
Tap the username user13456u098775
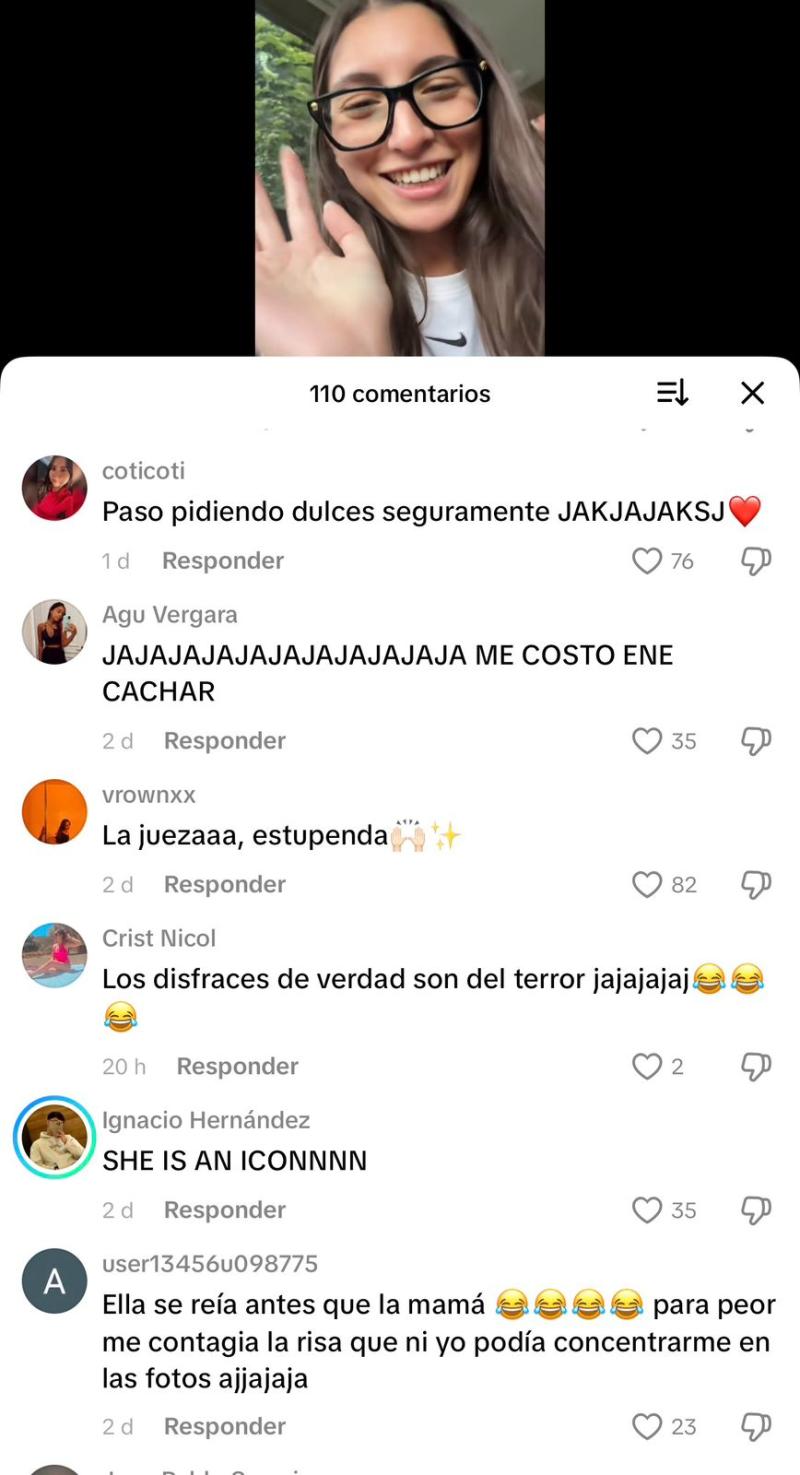(x=208, y=1263)
